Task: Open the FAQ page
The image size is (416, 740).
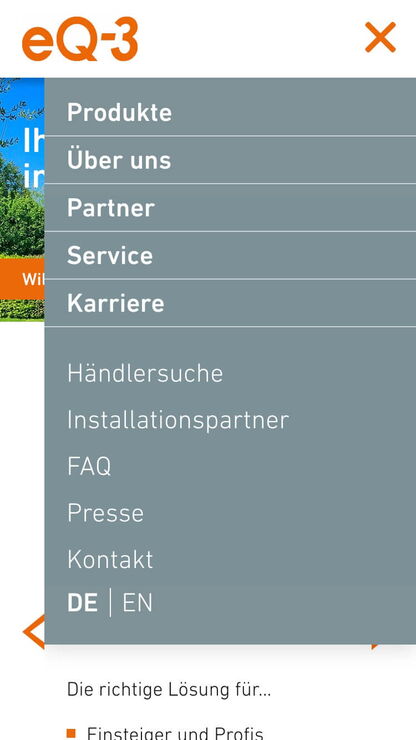Action: coord(89,466)
